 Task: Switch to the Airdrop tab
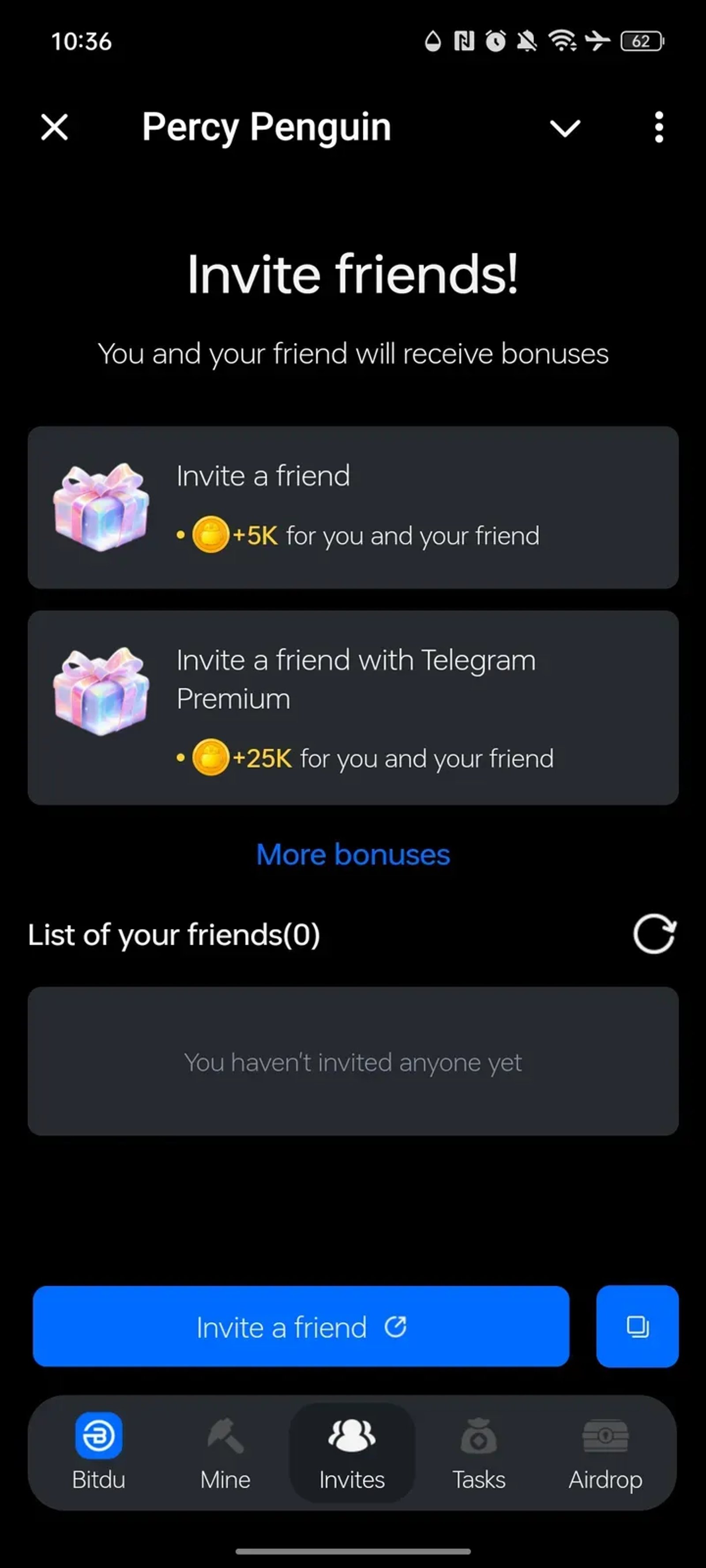point(605,1451)
